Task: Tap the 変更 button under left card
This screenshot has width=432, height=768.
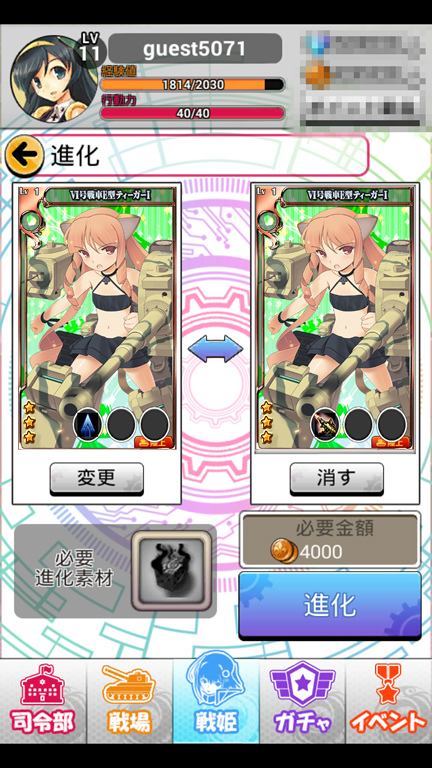Action: [97, 479]
